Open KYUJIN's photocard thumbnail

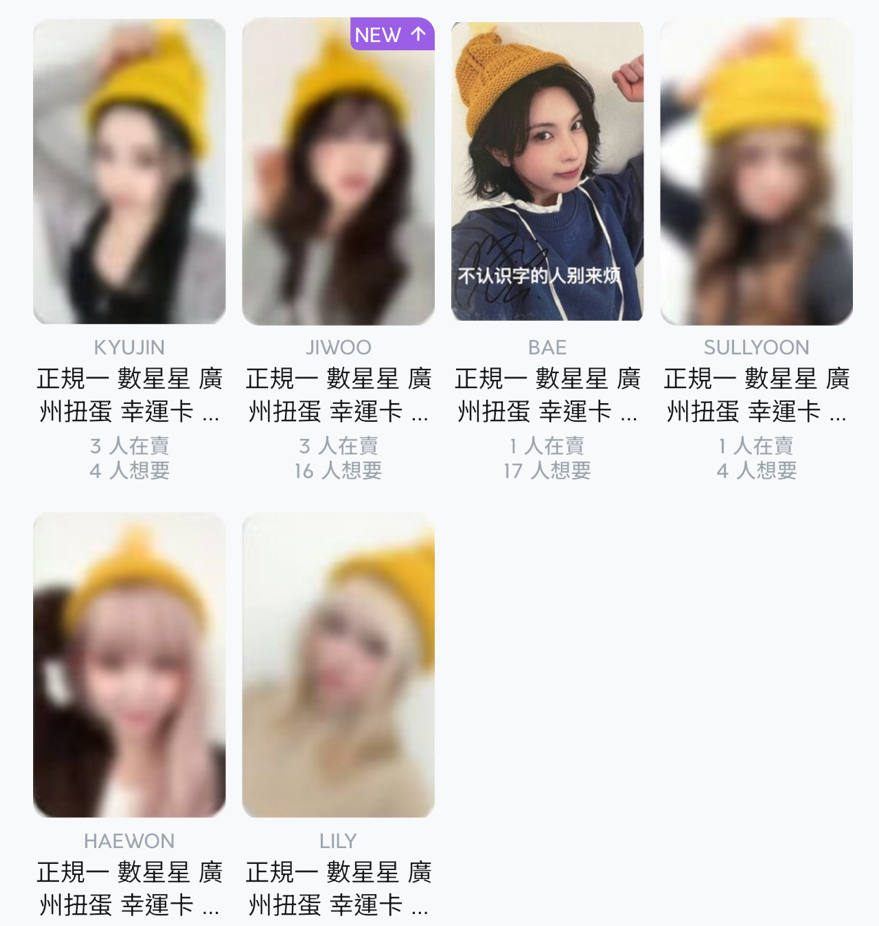129,170
